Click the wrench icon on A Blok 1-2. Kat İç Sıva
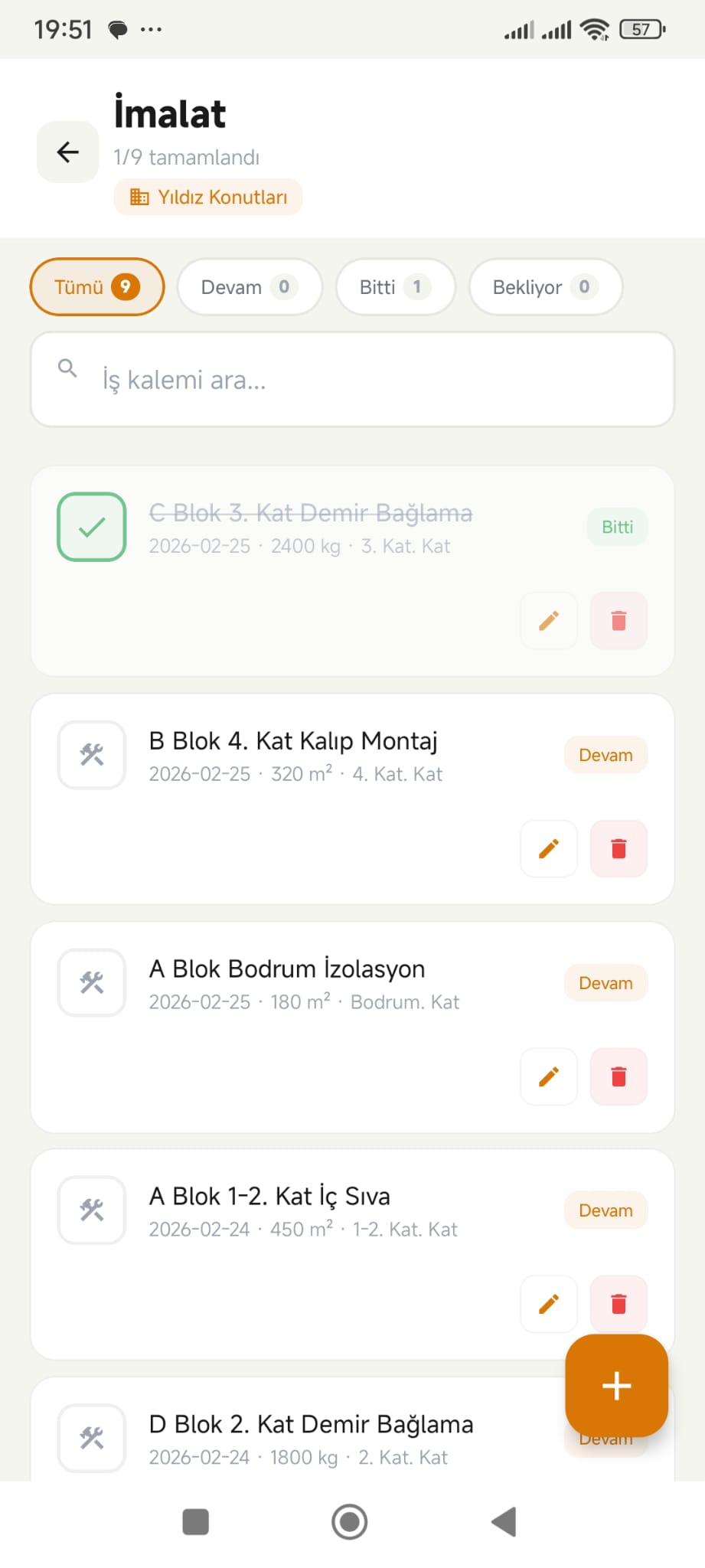The image size is (705, 1568). [91, 1210]
